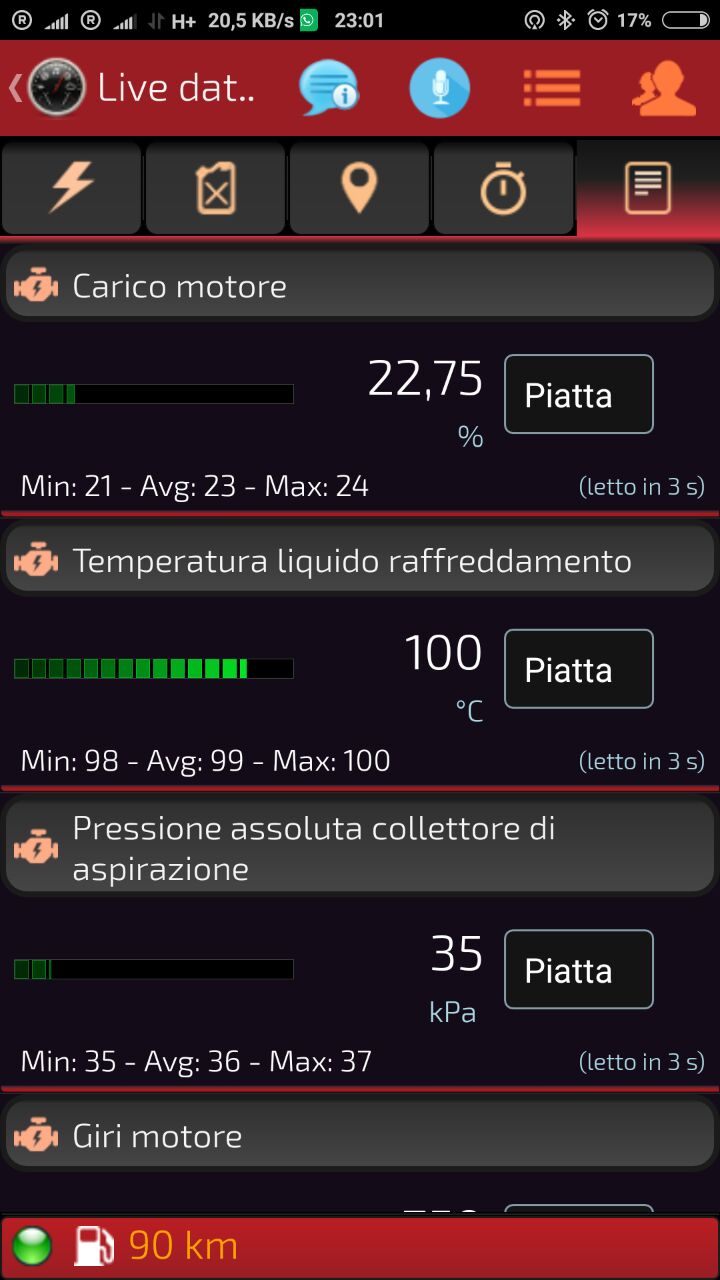Go back via the Live data gauge icon
720x1280 pixels.
click(x=57, y=88)
